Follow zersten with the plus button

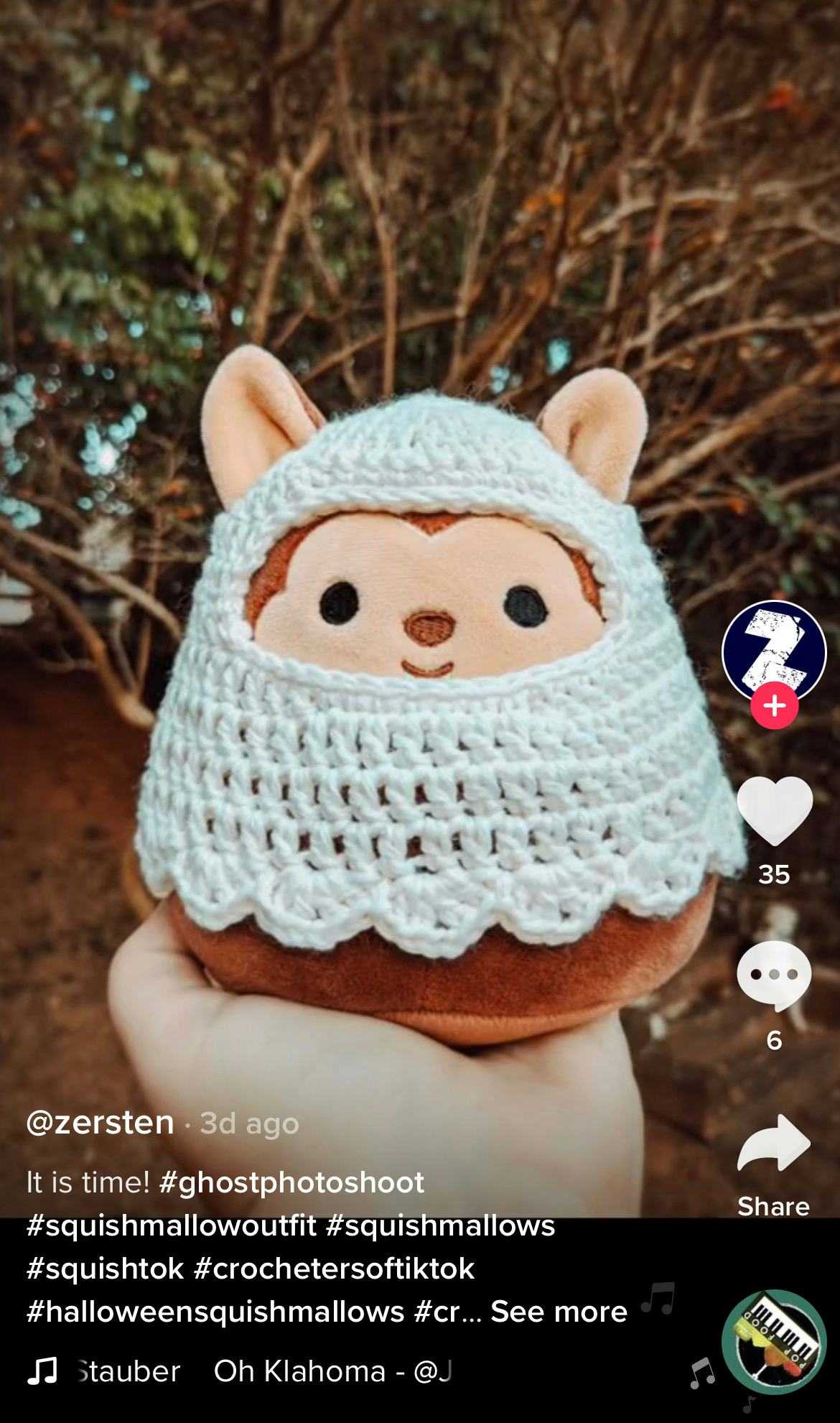774,706
